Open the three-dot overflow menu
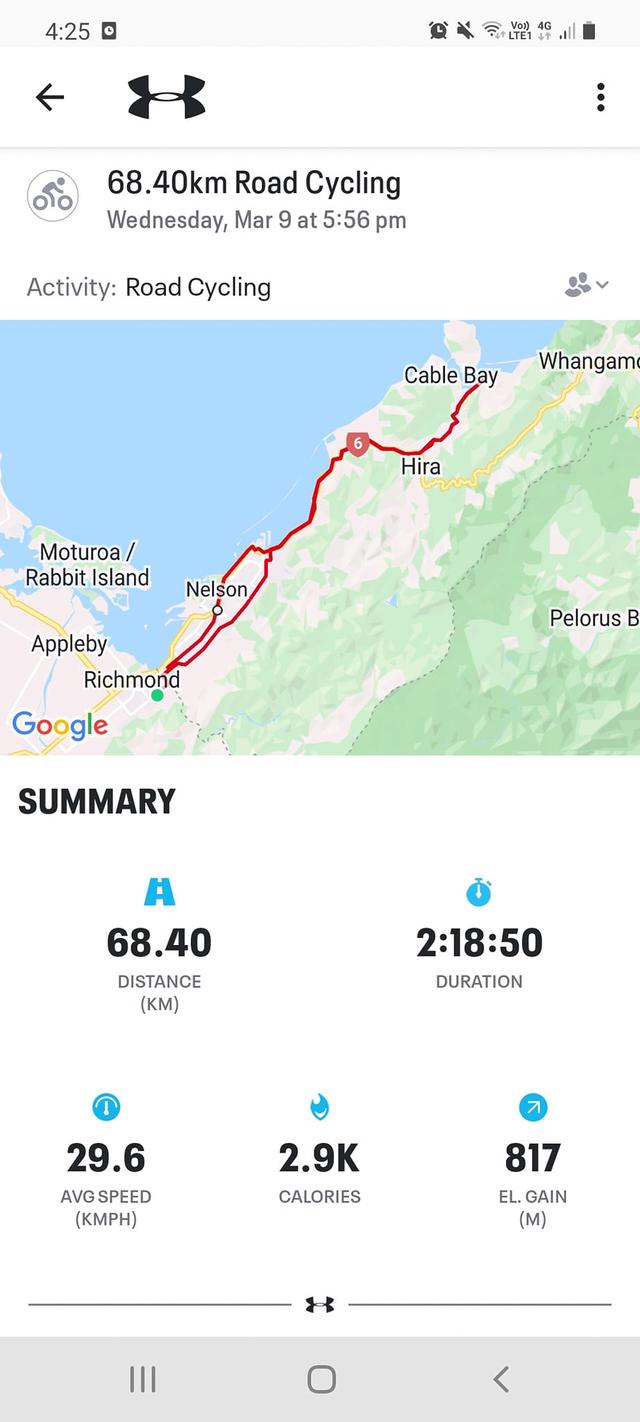Screen dimensions: 640x1422 tap(600, 97)
